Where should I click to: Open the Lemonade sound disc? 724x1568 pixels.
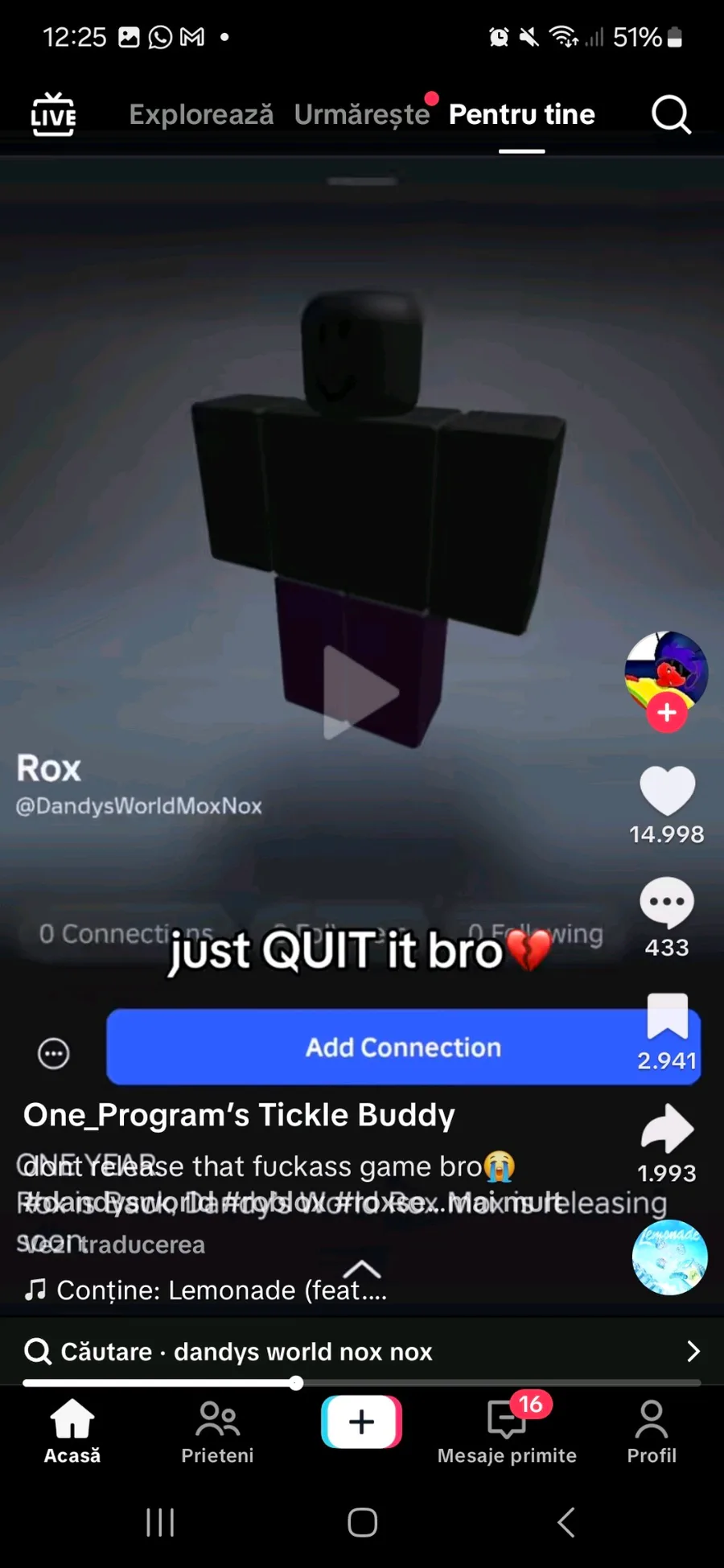click(x=669, y=1257)
